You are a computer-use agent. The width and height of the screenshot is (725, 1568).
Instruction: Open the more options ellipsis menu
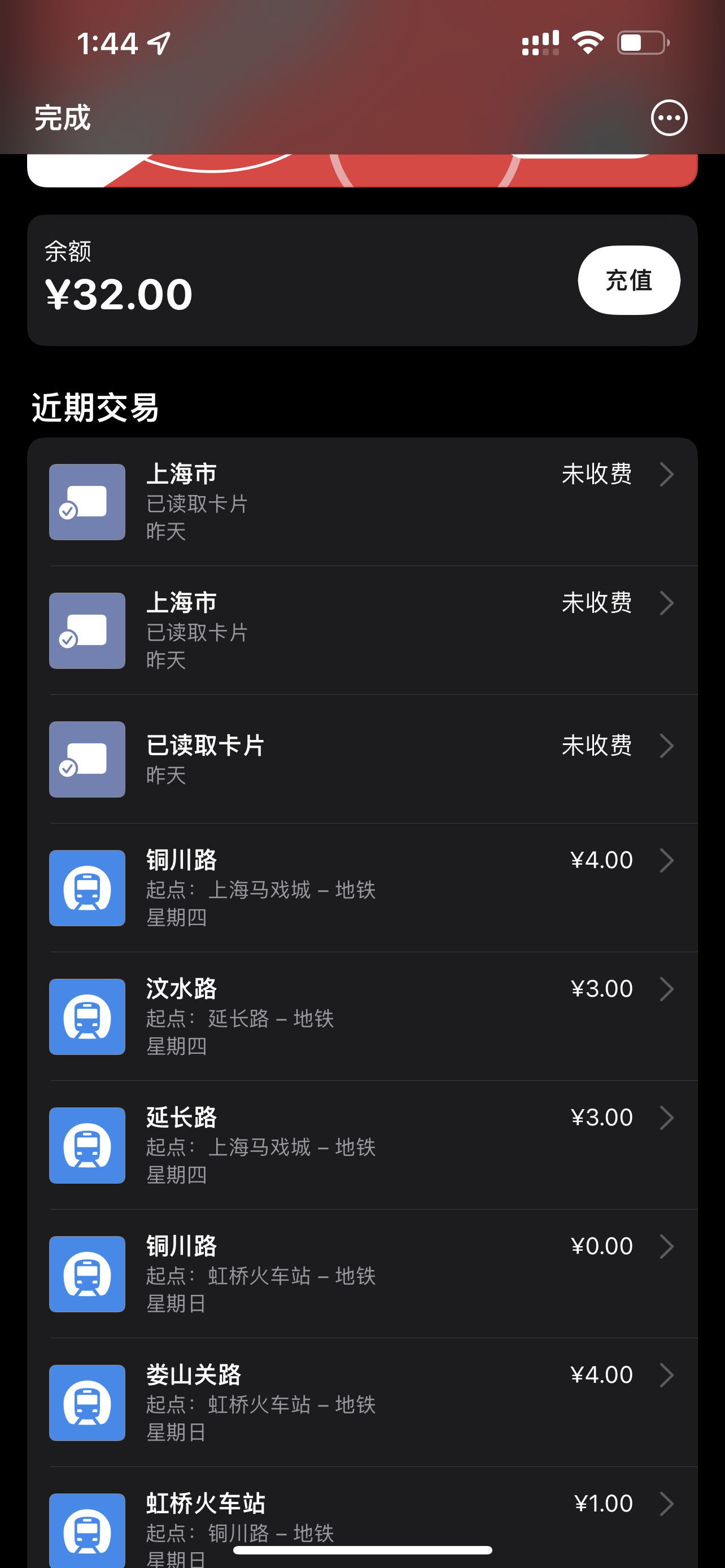pos(669,117)
